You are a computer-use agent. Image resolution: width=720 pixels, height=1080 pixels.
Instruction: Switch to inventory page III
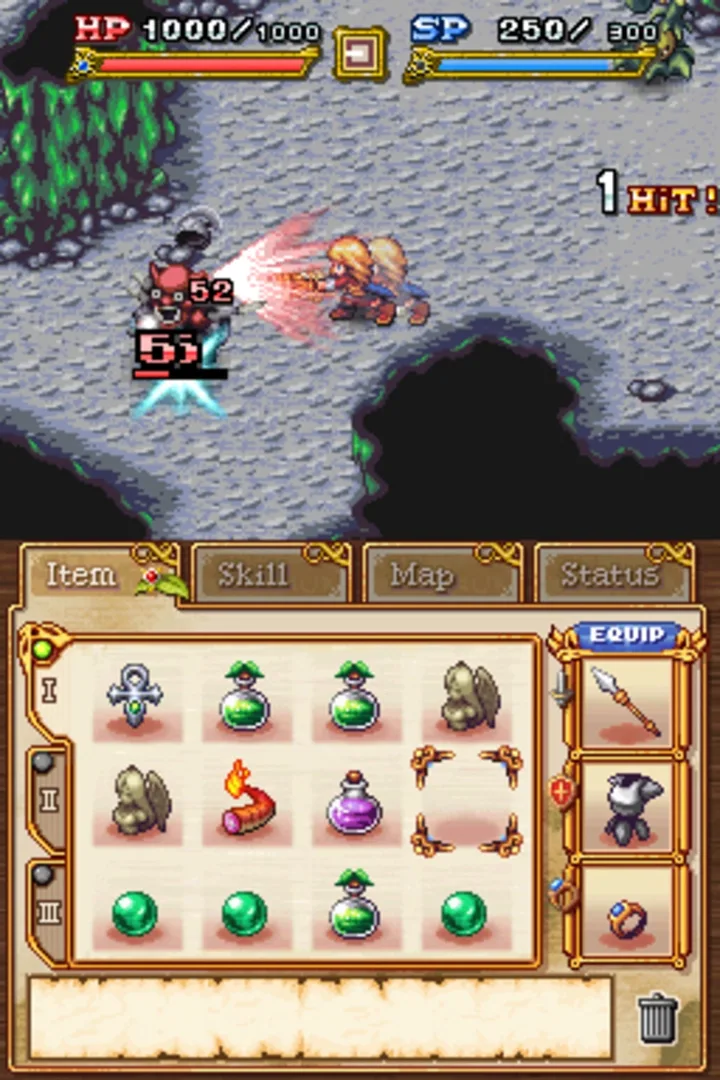coord(48,911)
